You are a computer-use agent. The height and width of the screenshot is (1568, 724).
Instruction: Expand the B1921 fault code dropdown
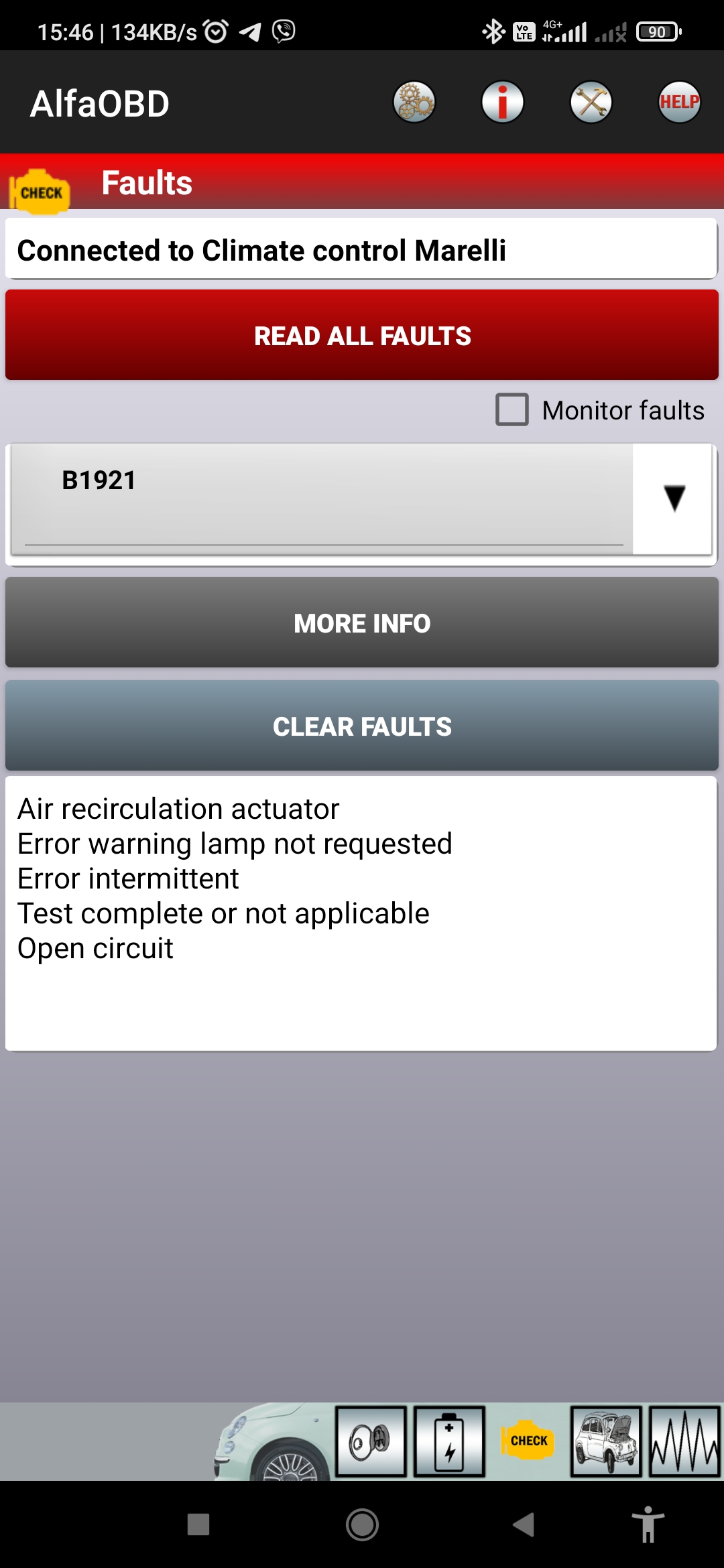coord(362,499)
